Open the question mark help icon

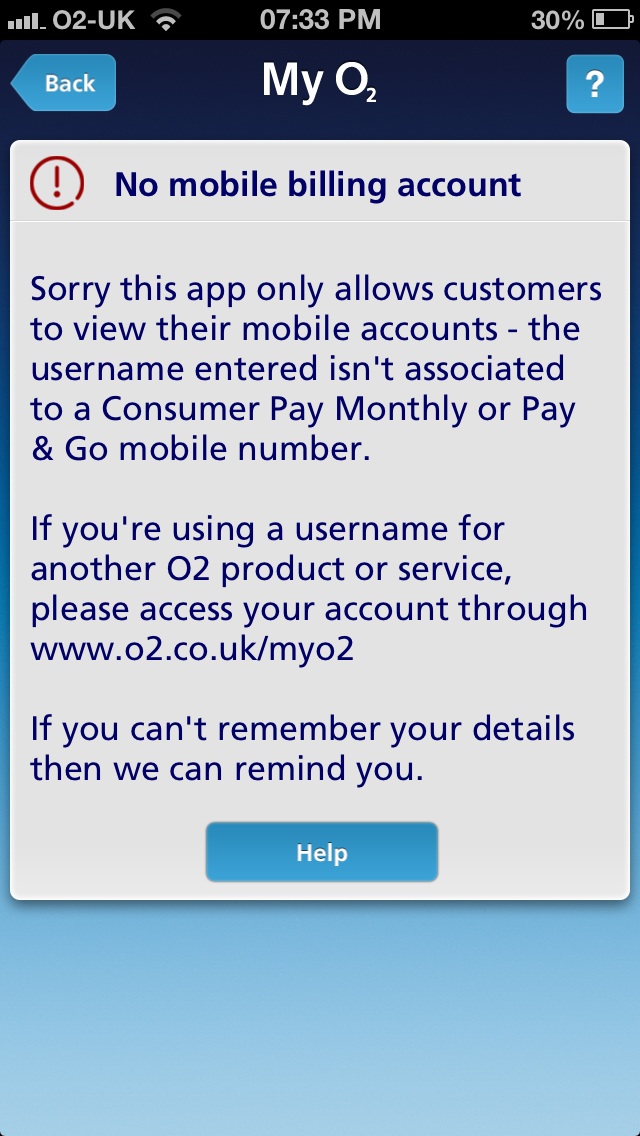594,84
